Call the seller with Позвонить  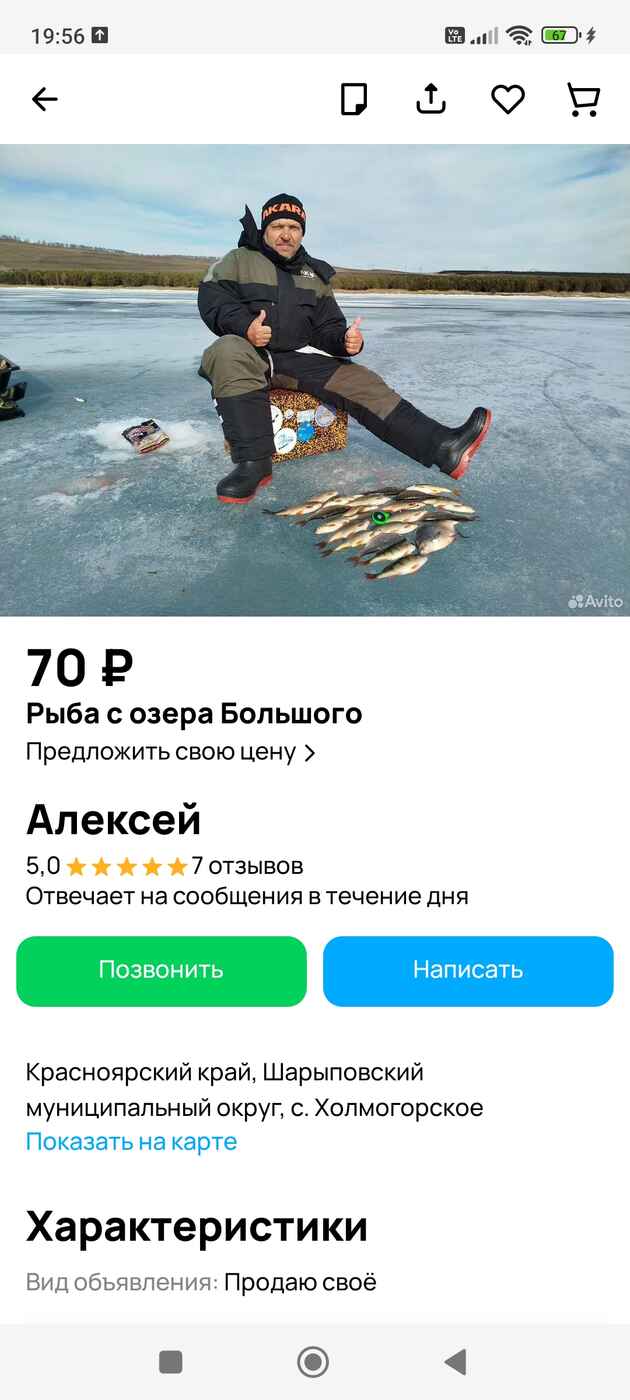[161, 970]
